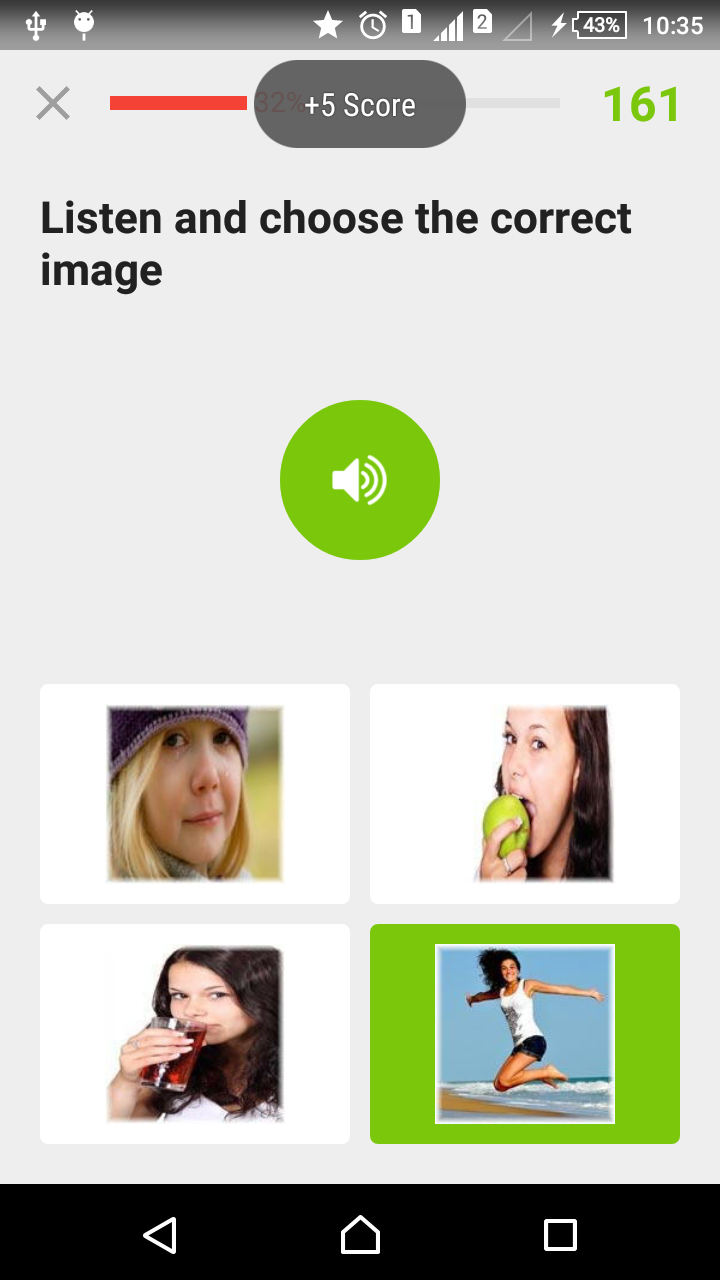This screenshot has width=720, height=1280.
Task: Select the image of woman jumping on beach
Action: coord(525,1034)
